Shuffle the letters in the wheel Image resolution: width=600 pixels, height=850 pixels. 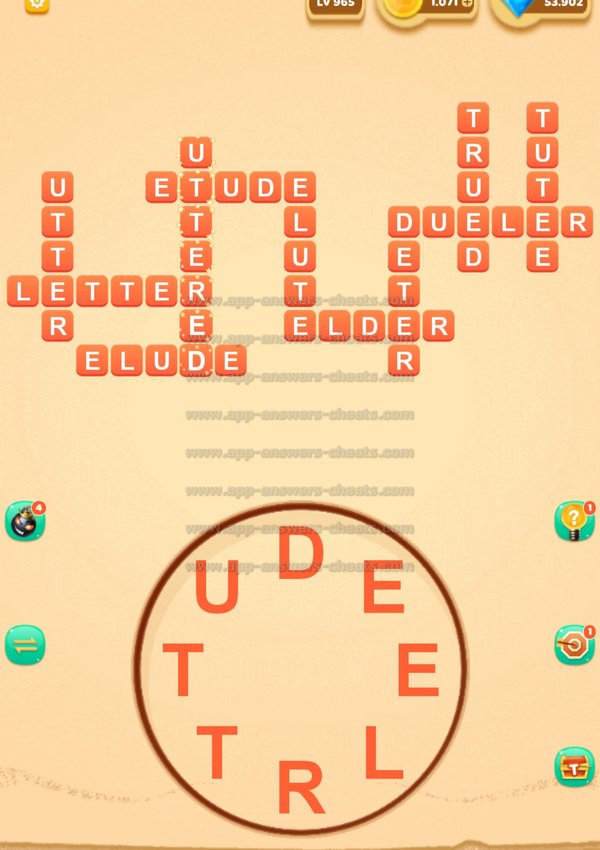25,645
